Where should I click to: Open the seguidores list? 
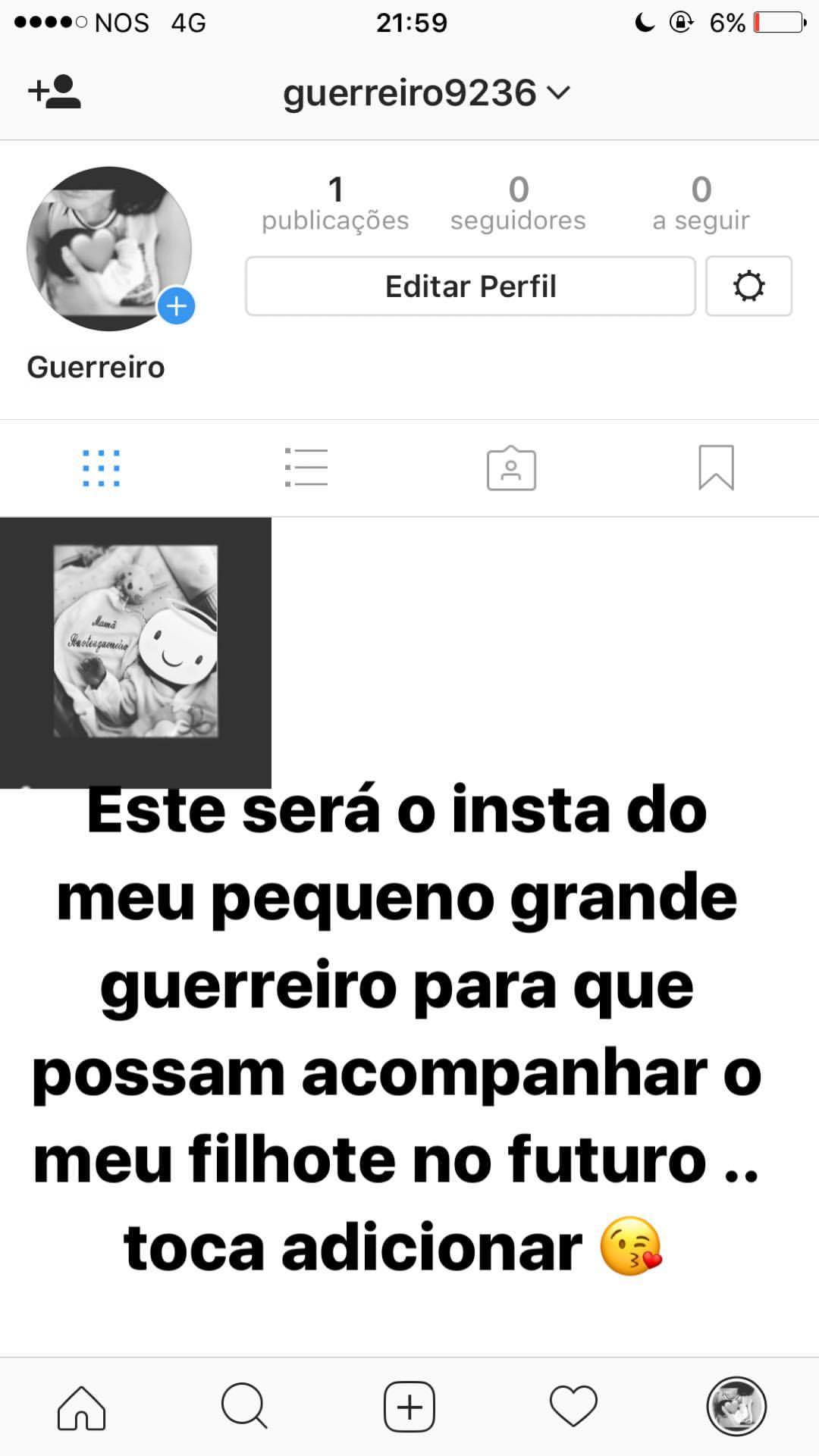pyautogui.click(x=518, y=203)
